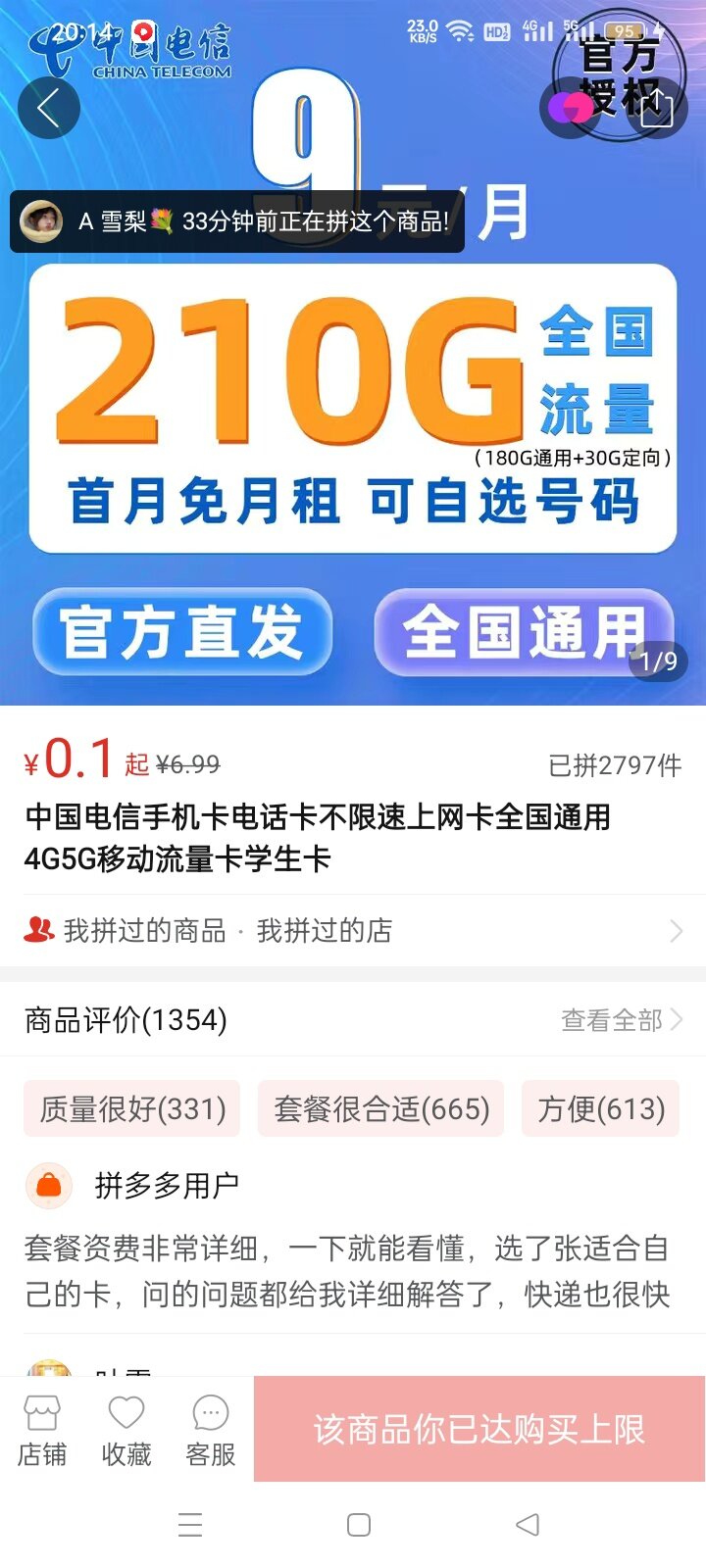The image size is (706, 1568).
Task: Contact 客服 customer service
Action: (211, 1431)
